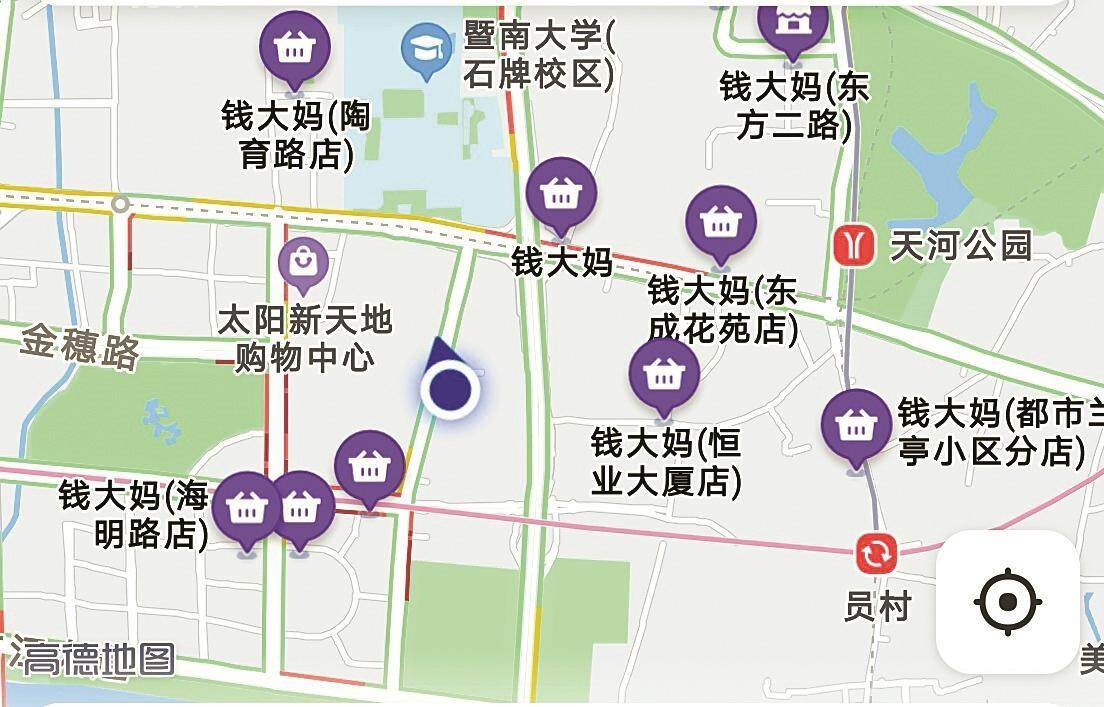
Task: Open the 员村 metro transfer station
Action: tap(875, 554)
